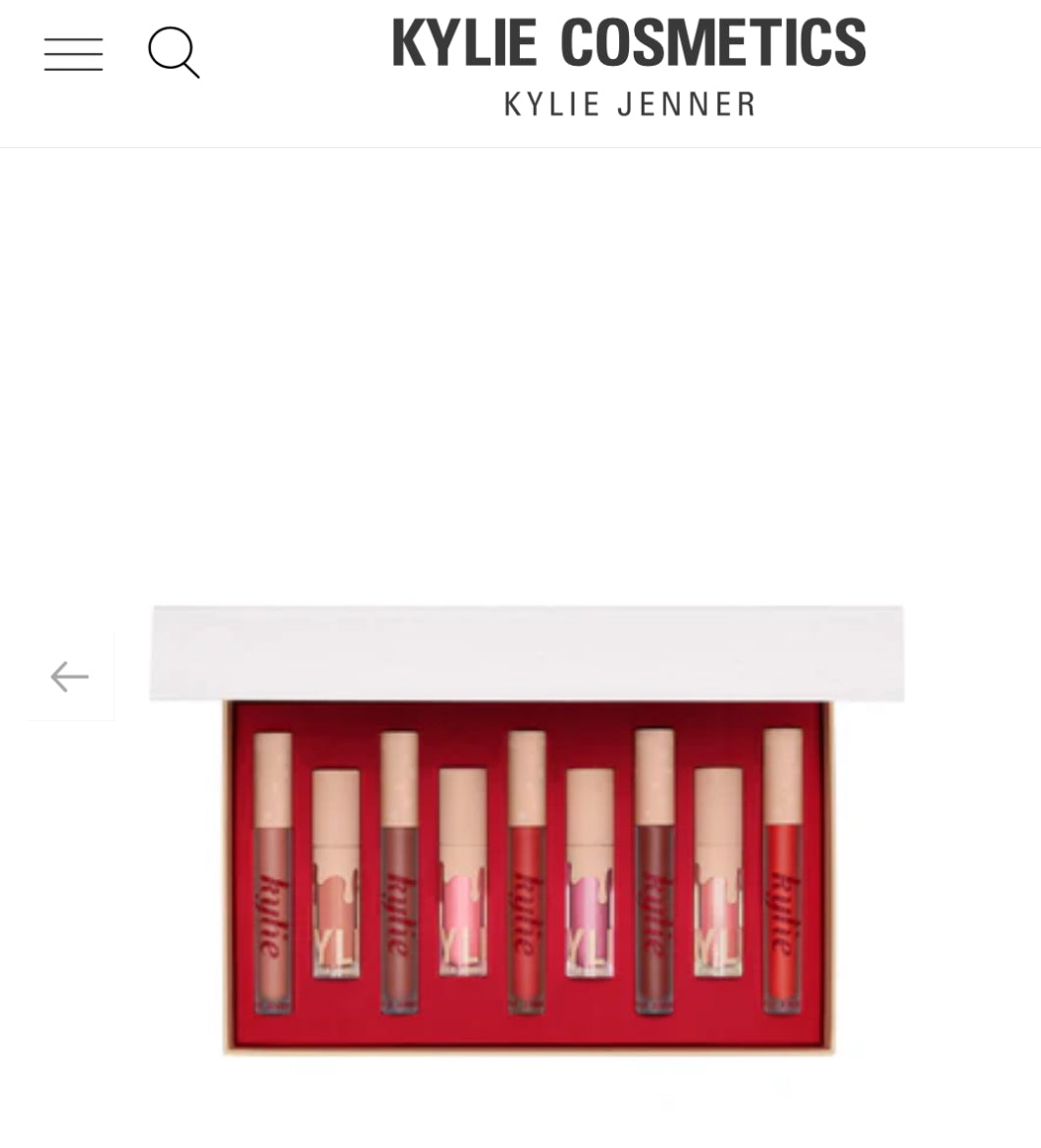This screenshot has width=1041, height=1148.
Task: Go to the previous product image
Action: [x=70, y=677]
